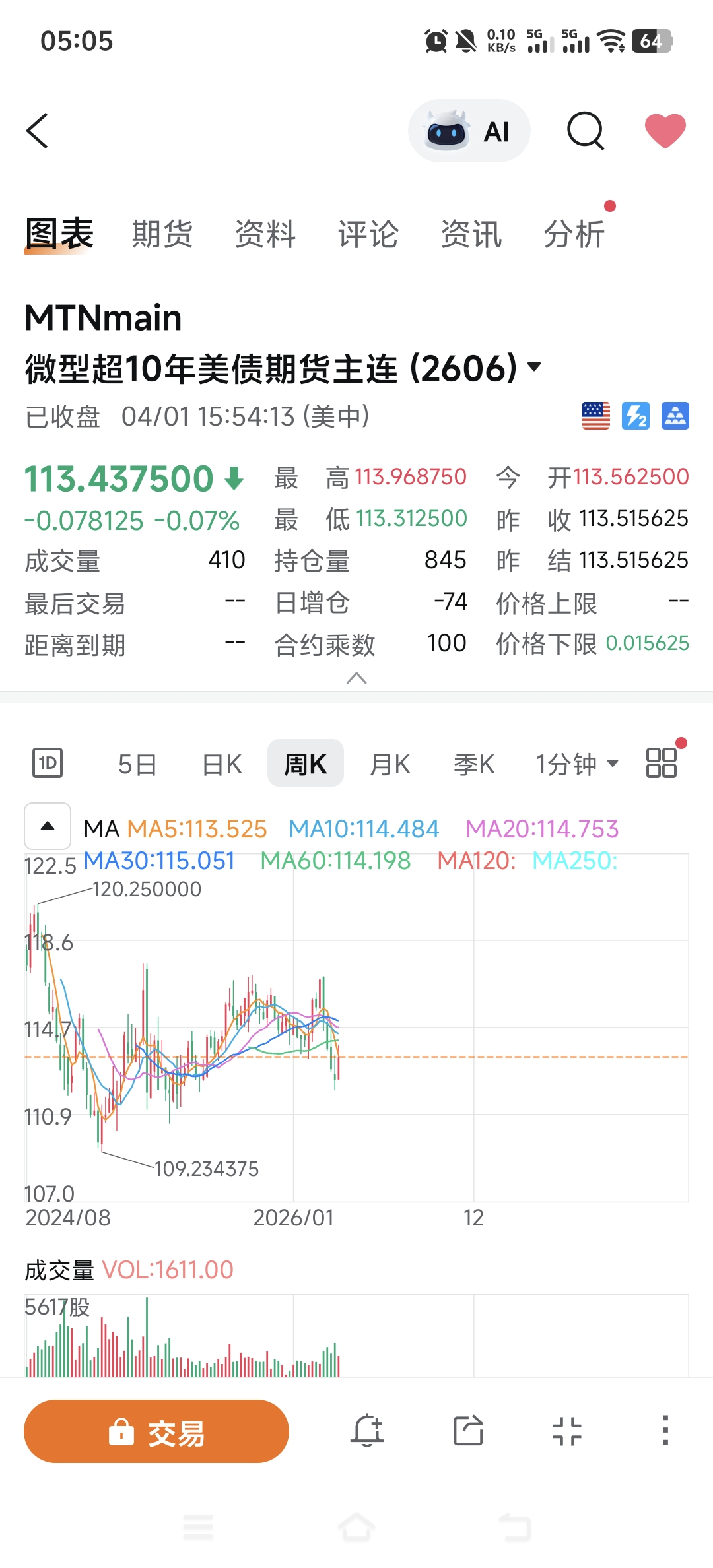Switch to the 分析 tab
The height and width of the screenshot is (1568, 713).
point(574,234)
